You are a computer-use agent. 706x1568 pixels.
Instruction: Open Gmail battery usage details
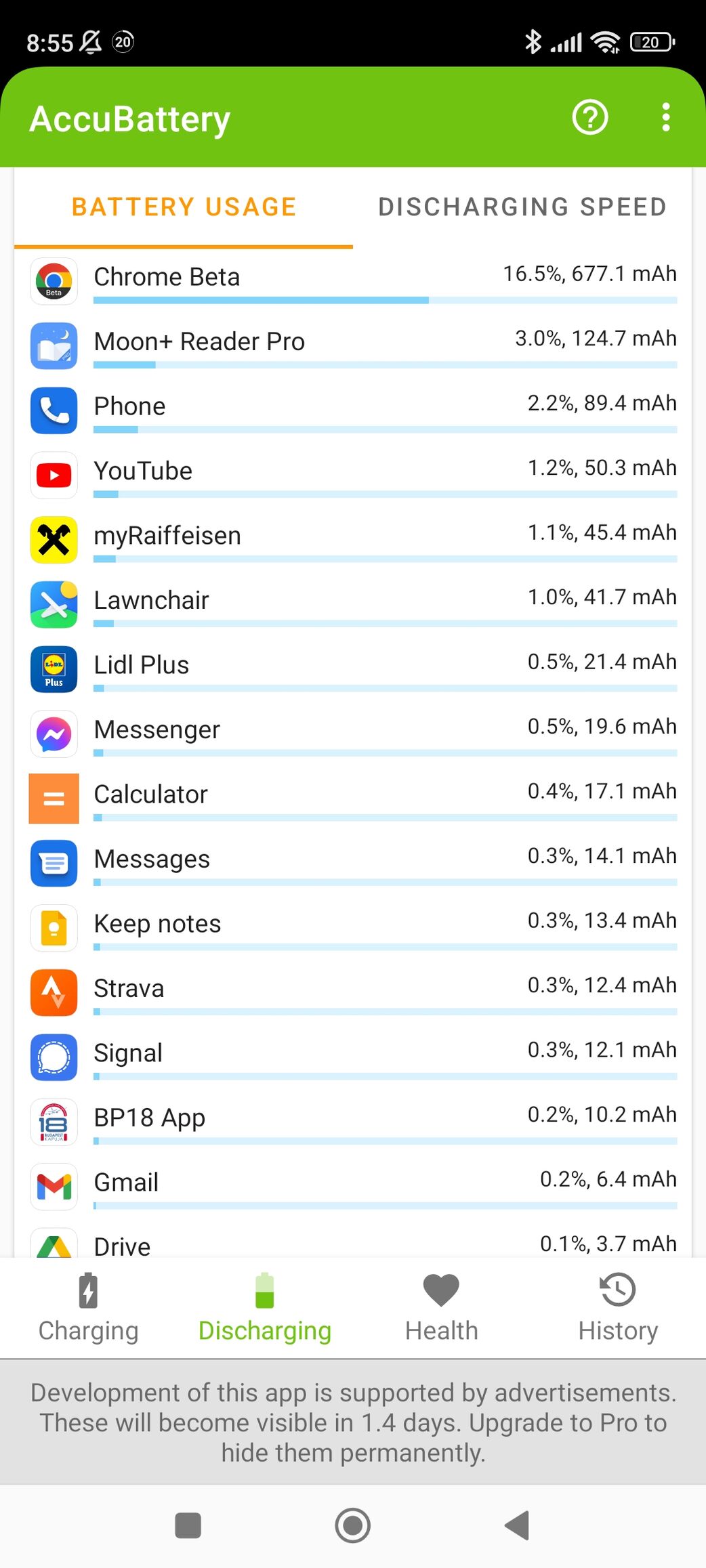pos(353,1187)
